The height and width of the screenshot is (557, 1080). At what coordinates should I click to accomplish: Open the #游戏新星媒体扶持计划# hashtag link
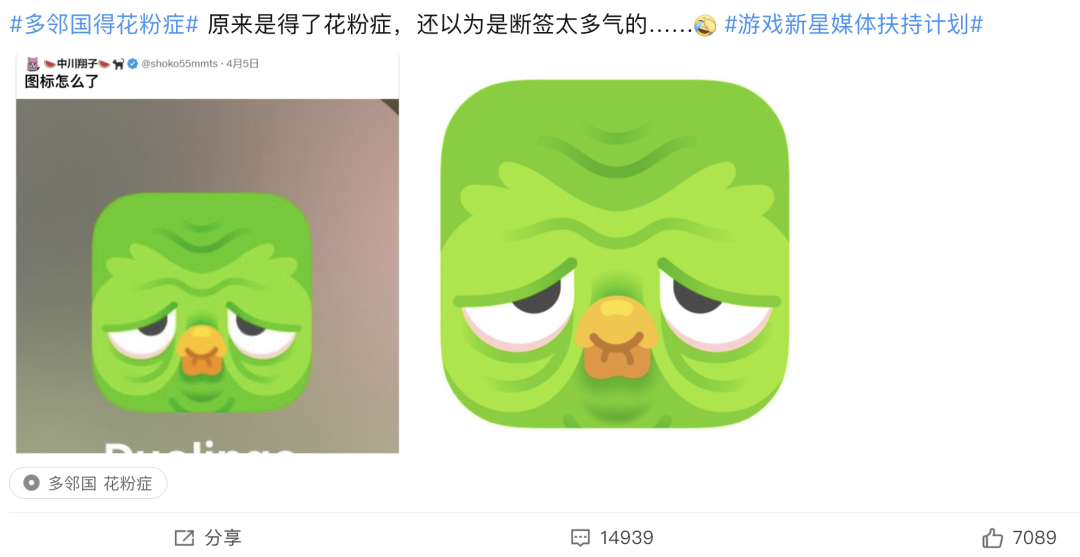[x=853, y=24]
